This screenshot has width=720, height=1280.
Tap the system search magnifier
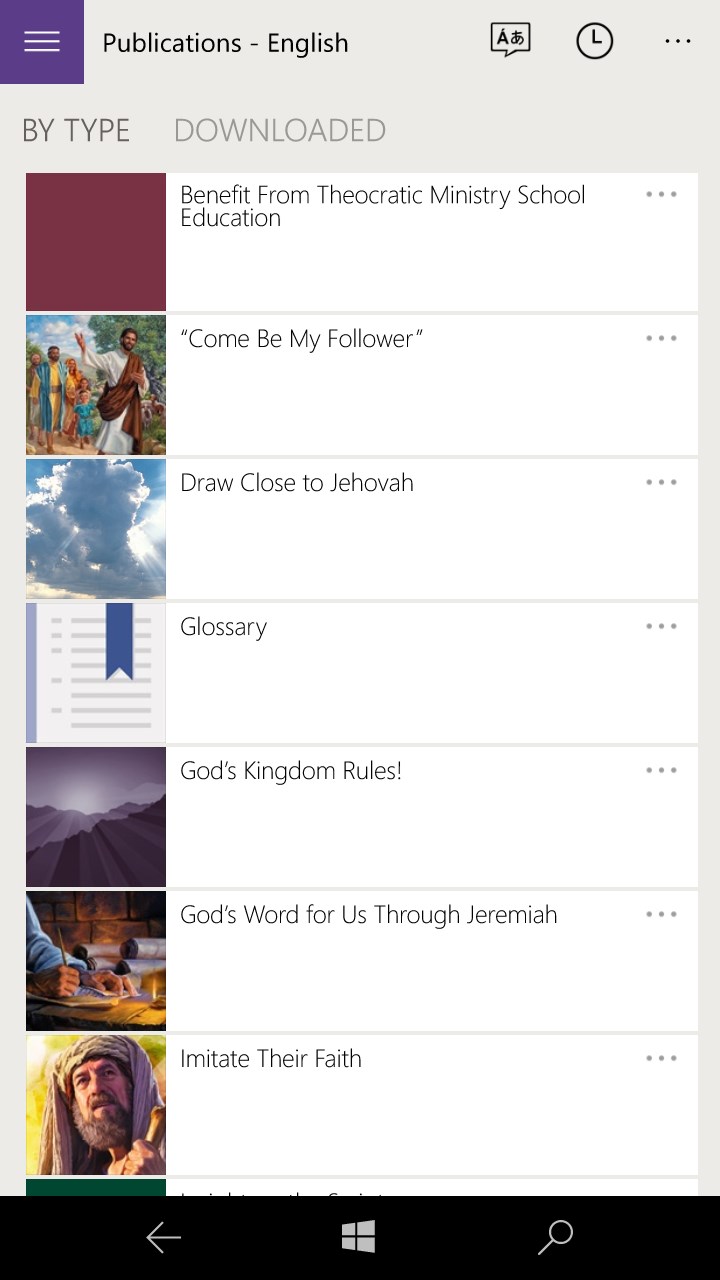click(555, 1238)
